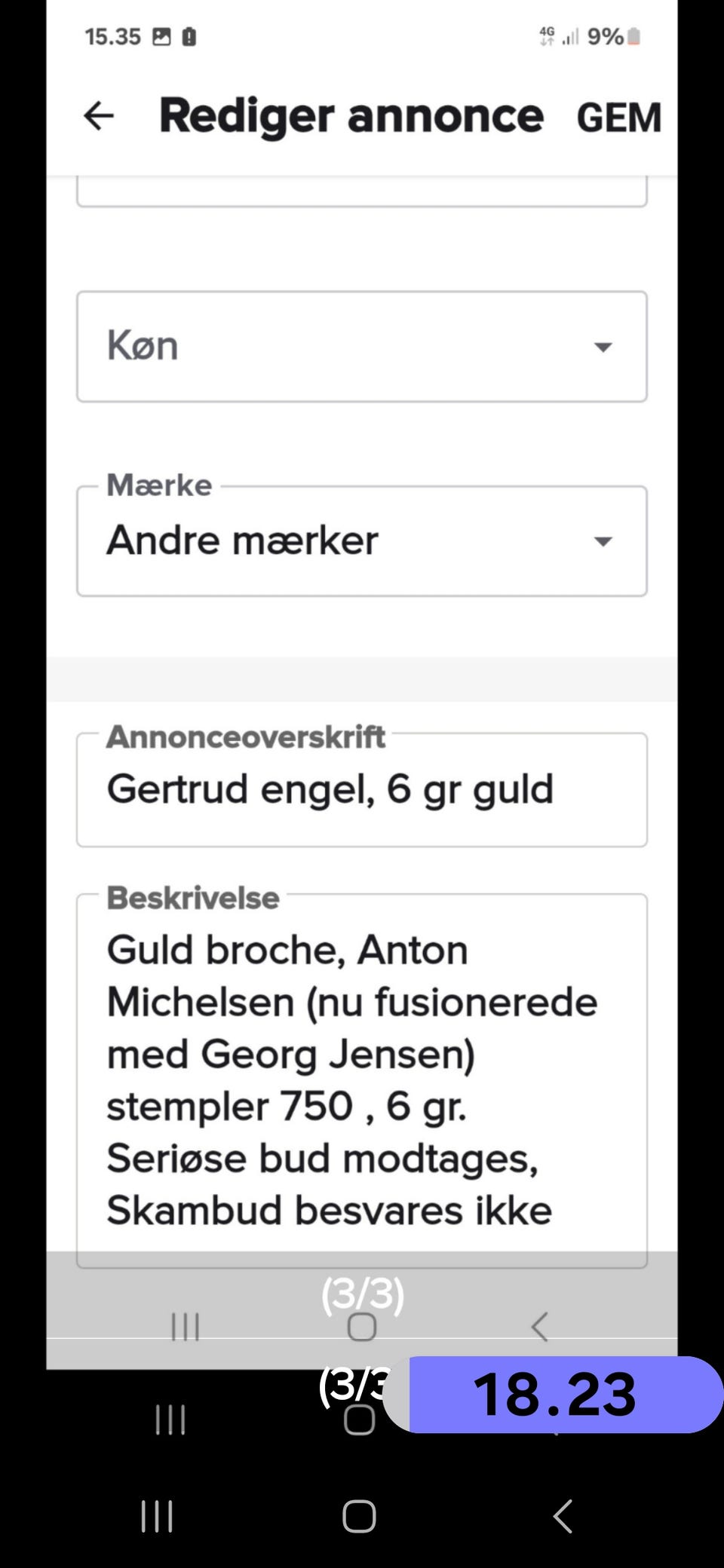This screenshot has height=1568, width=724.
Task: Tap the Køn field label area
Action: 143,345
